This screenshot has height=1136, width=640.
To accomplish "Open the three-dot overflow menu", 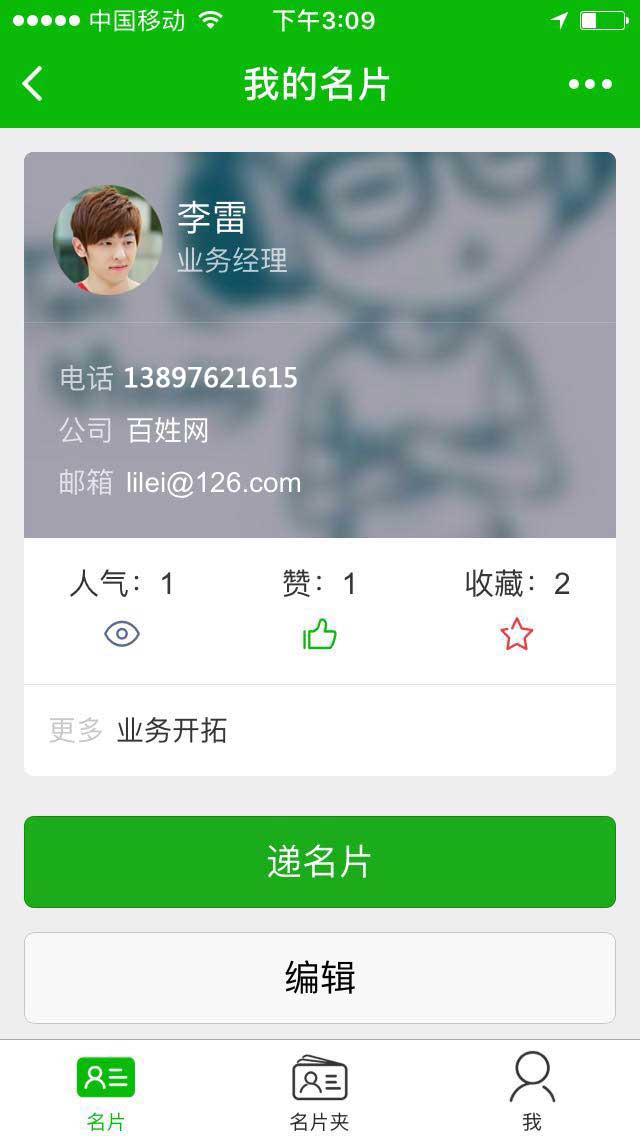I will (590, 84).
